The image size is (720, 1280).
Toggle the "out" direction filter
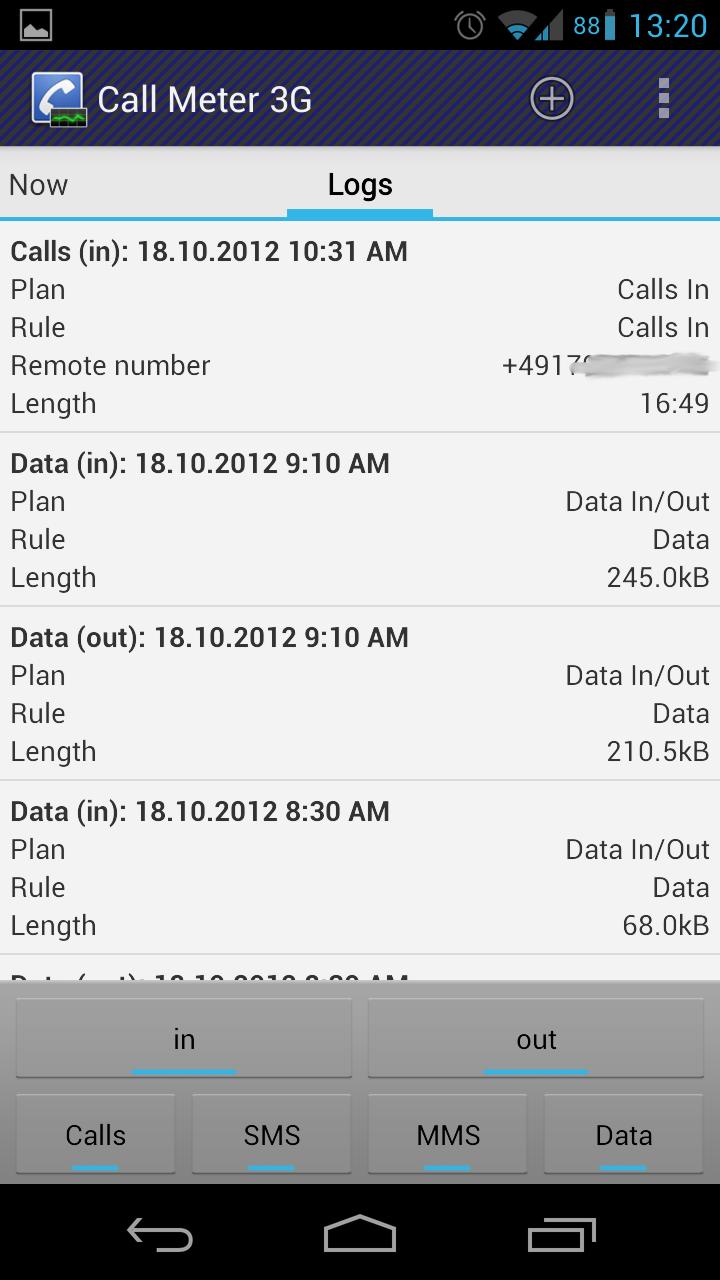(x=536, y=1039)
